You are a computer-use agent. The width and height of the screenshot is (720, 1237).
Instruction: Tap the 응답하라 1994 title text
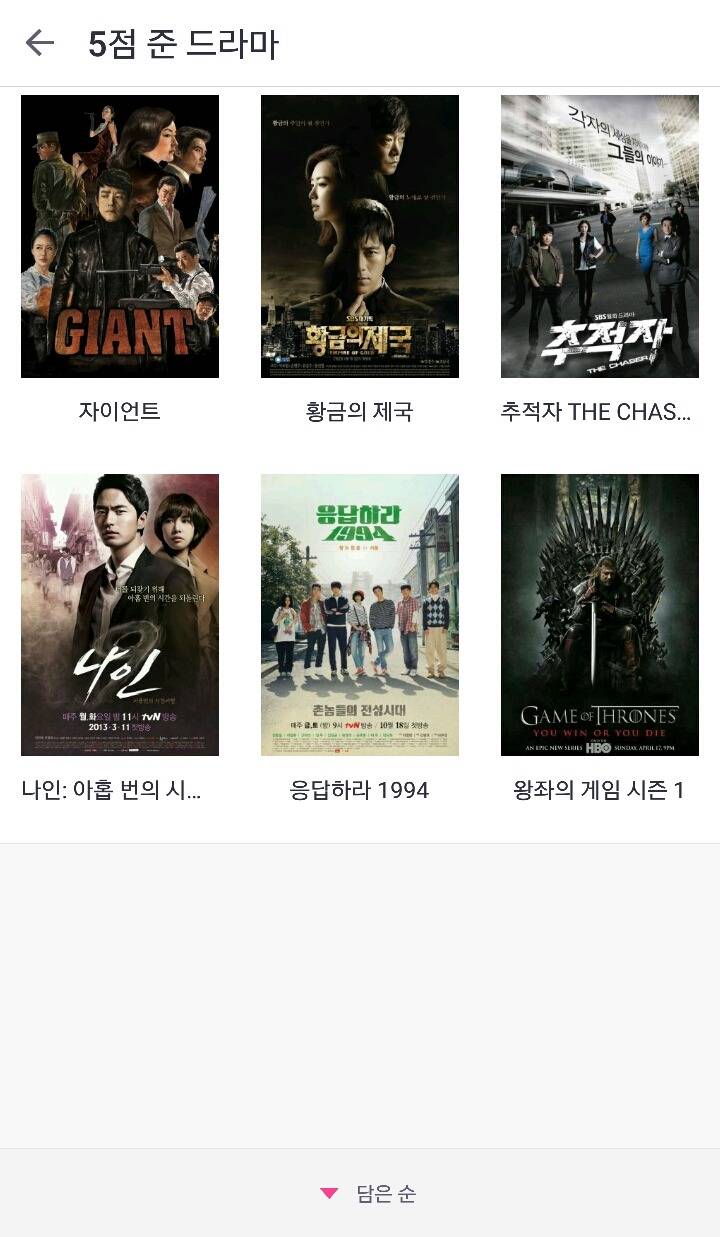pos(359,789)
